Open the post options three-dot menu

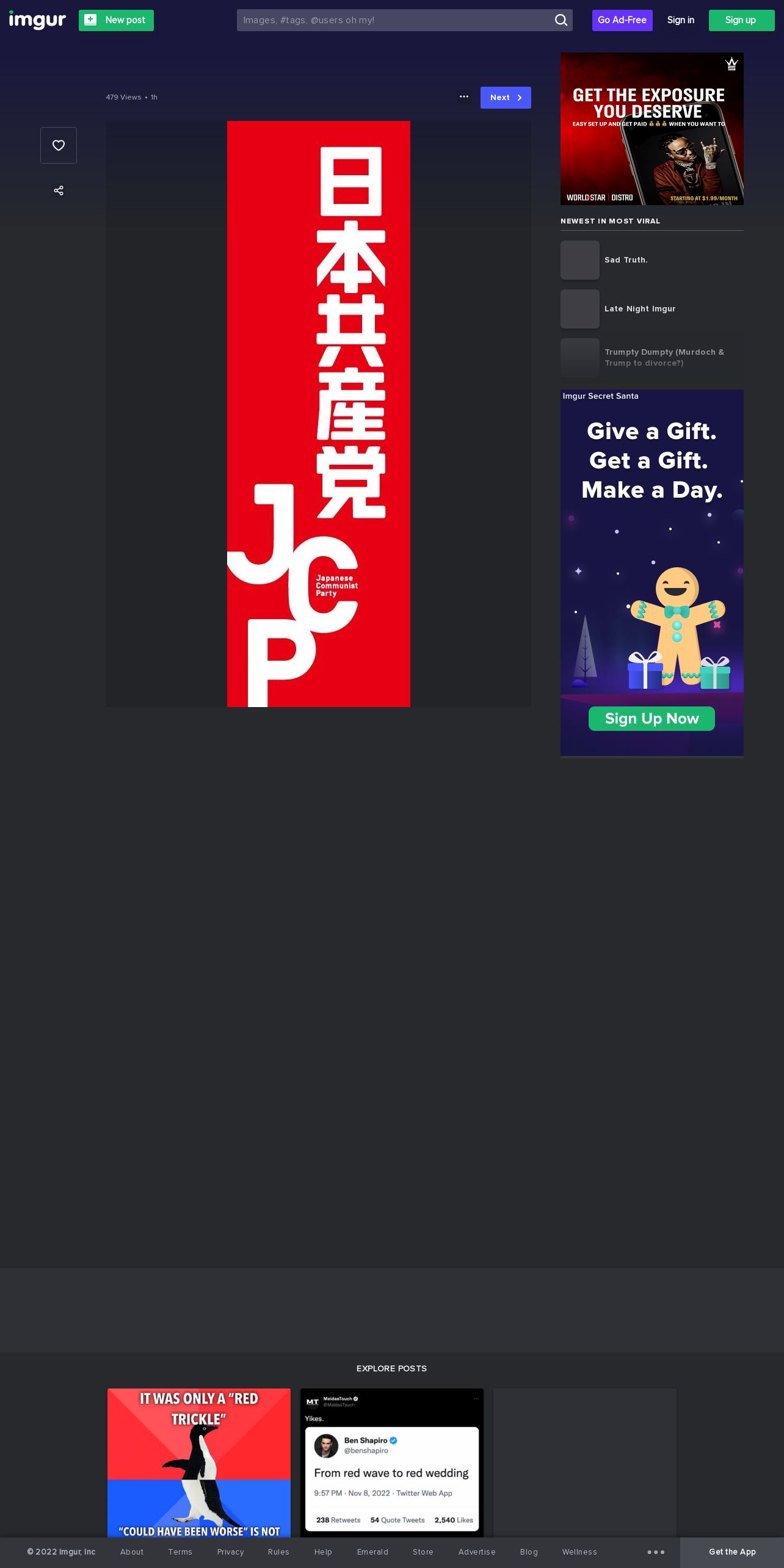click(464, 97)
